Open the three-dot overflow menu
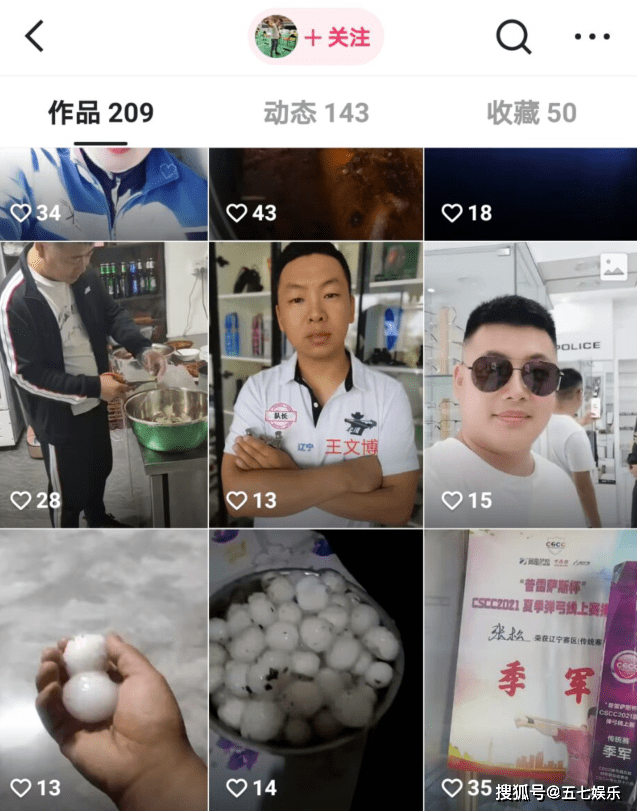The image size is (637, 811). (x=591, y=37)
